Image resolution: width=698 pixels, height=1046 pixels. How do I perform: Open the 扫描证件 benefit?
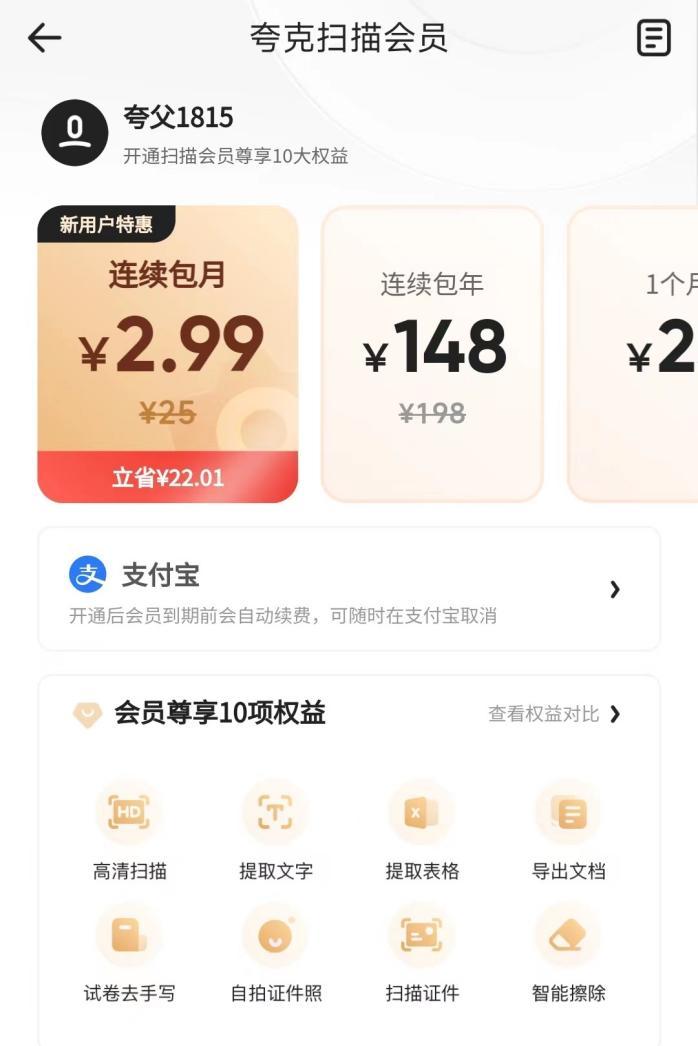coord(421,952)
